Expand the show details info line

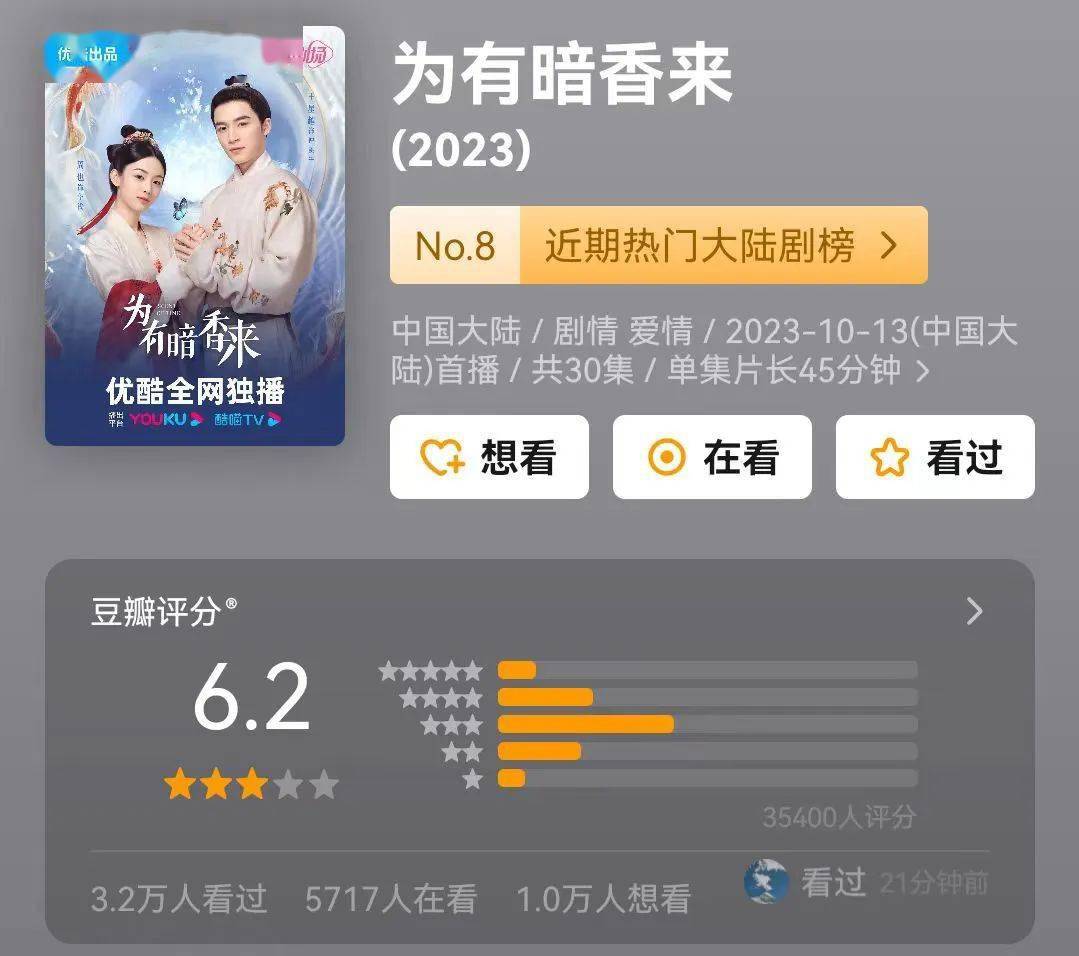pos(922,371)
